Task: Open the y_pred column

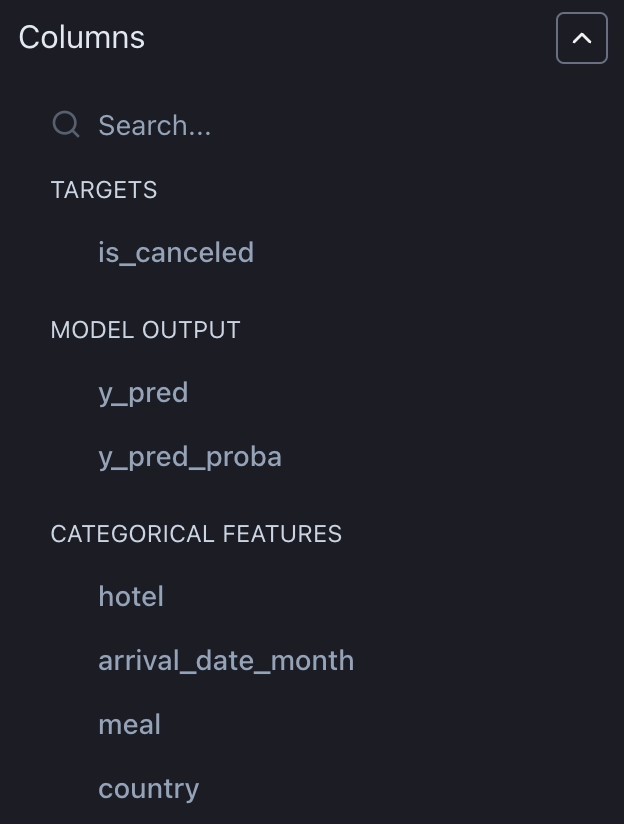Action: (x=143, y=392)
